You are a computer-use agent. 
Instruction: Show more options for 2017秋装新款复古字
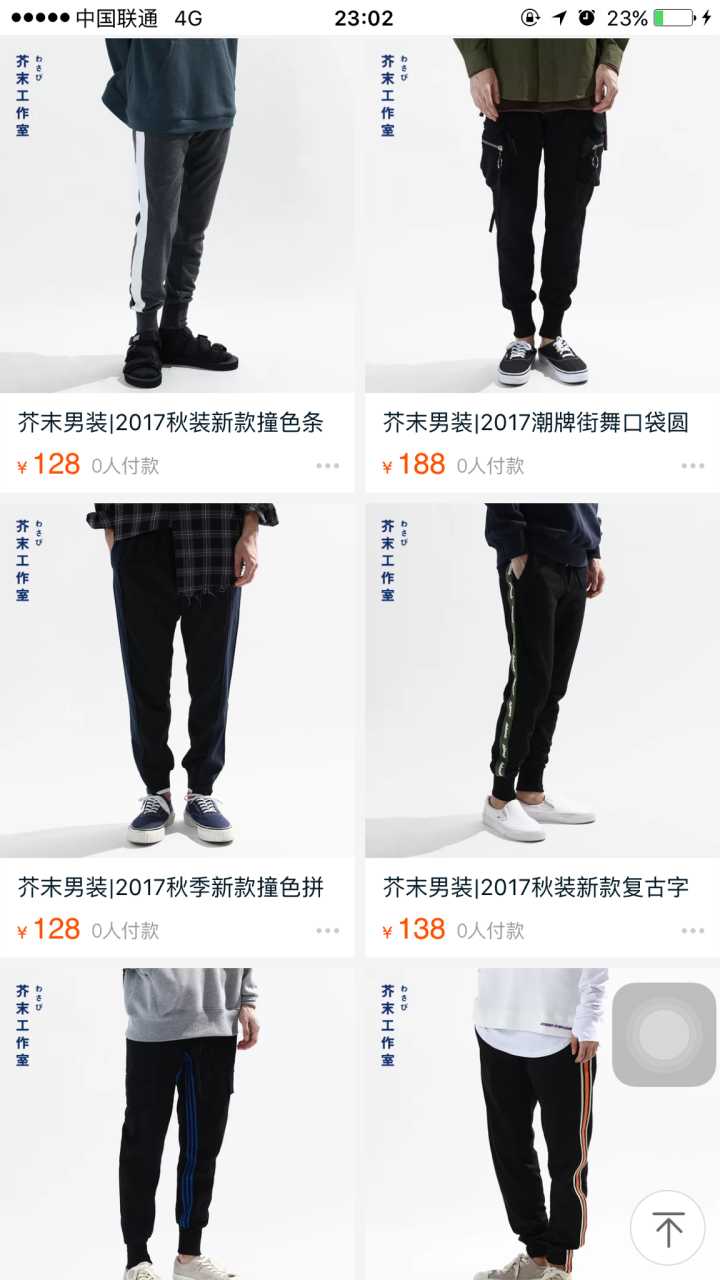click(693, 931)
